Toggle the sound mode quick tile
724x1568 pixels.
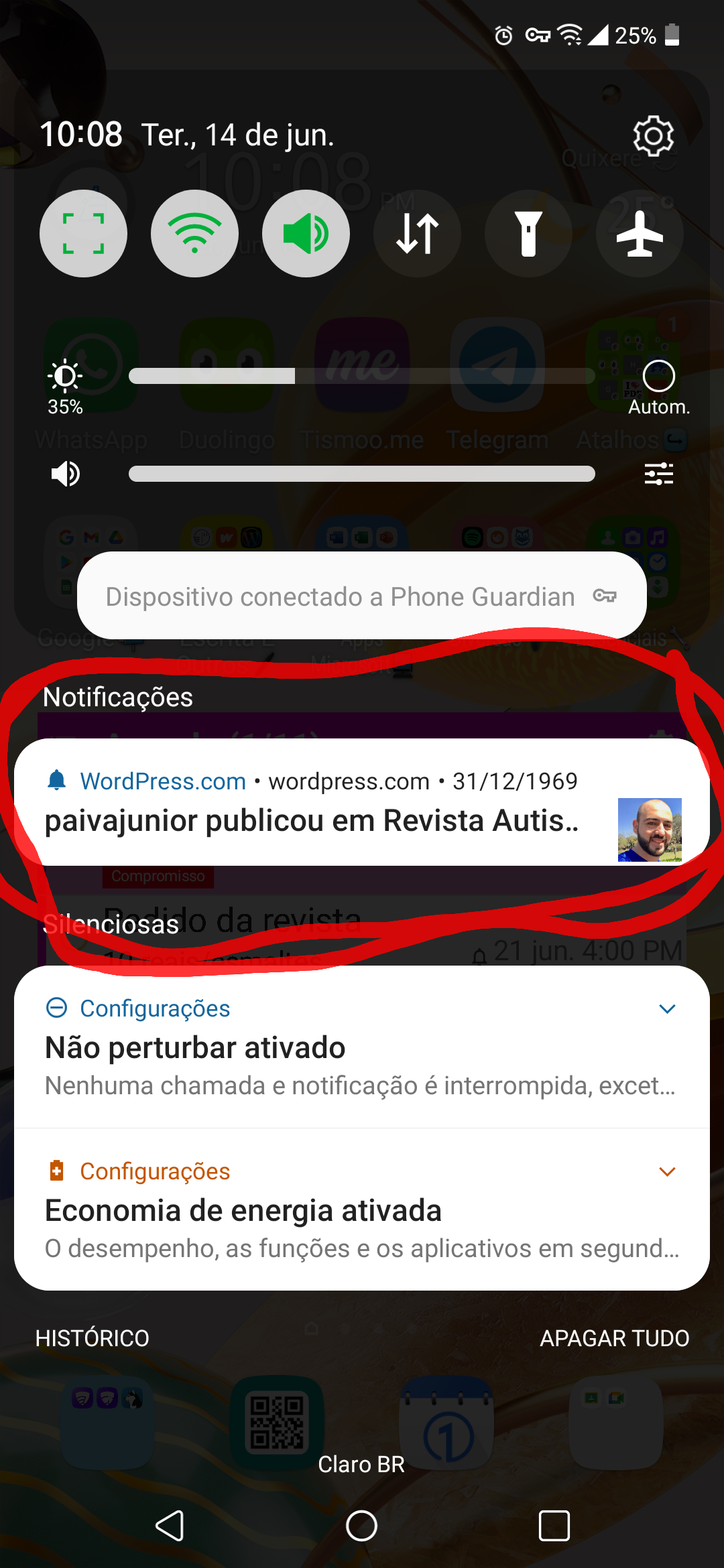[306, 234]
